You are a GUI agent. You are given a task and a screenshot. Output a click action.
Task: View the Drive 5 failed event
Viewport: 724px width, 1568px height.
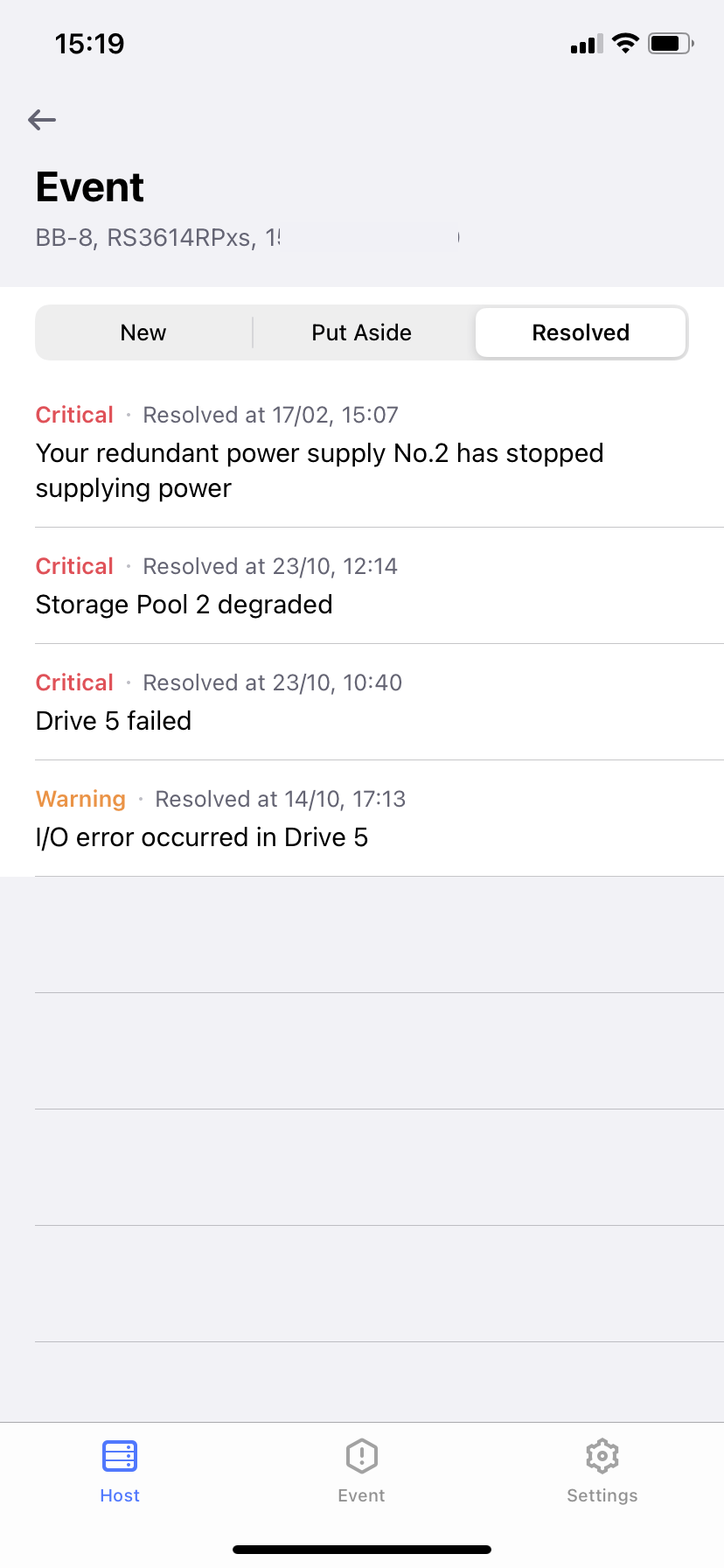click(362, 702)
